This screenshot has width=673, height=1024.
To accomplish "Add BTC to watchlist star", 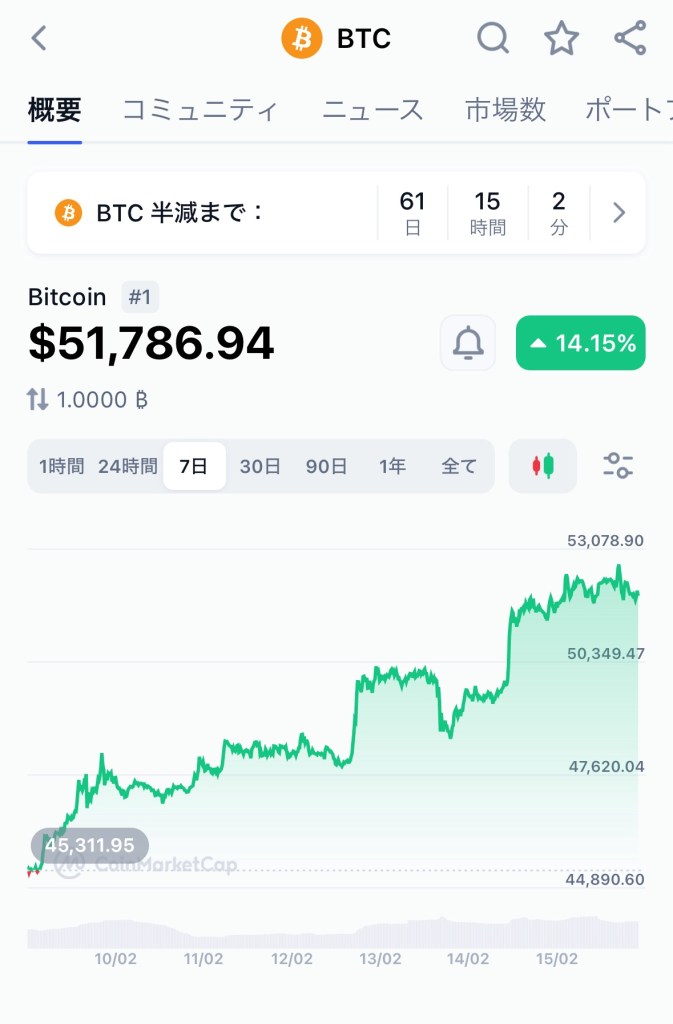I will [561, 39].
